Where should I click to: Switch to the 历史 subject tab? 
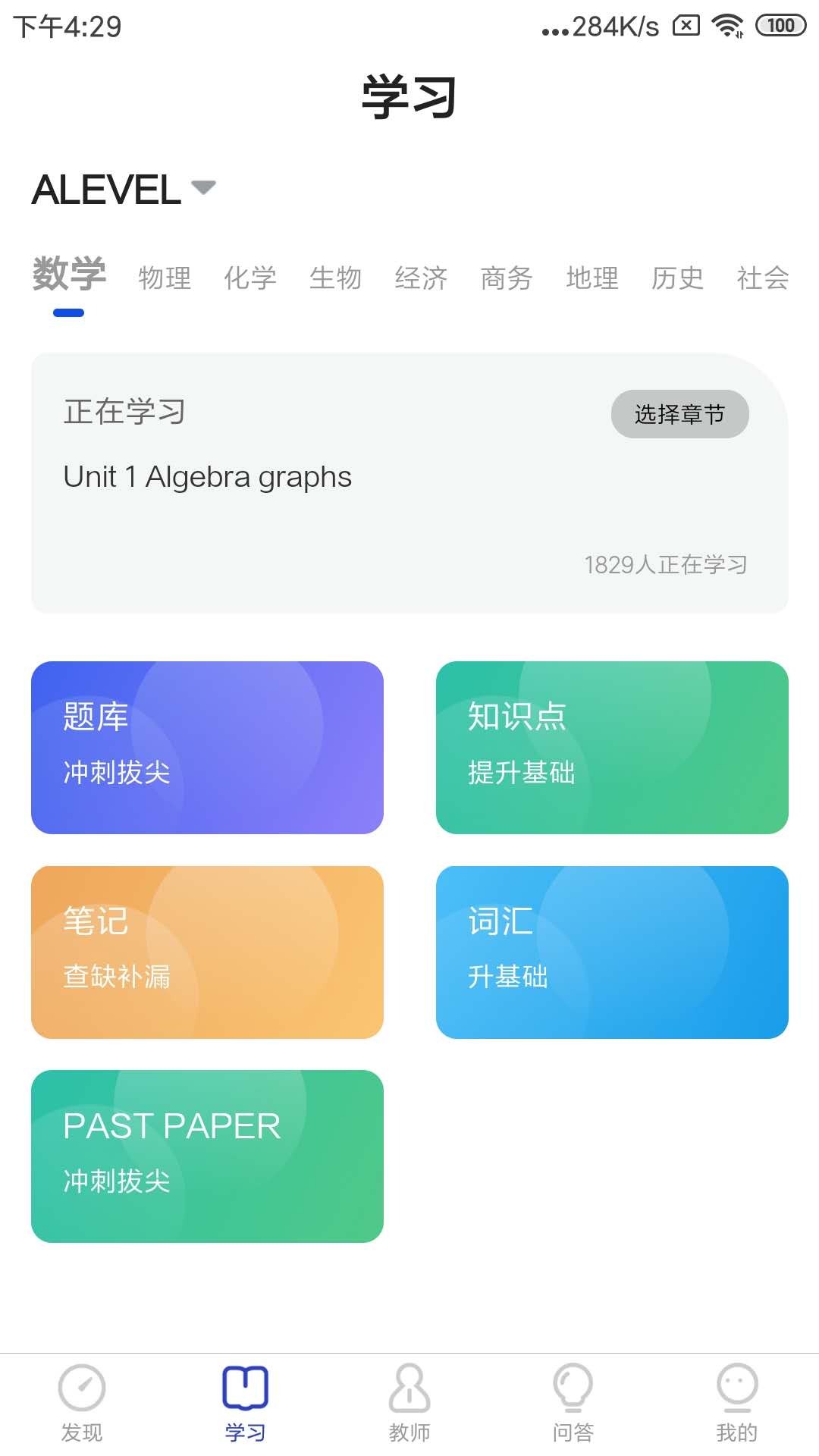[x=678, y=278]
